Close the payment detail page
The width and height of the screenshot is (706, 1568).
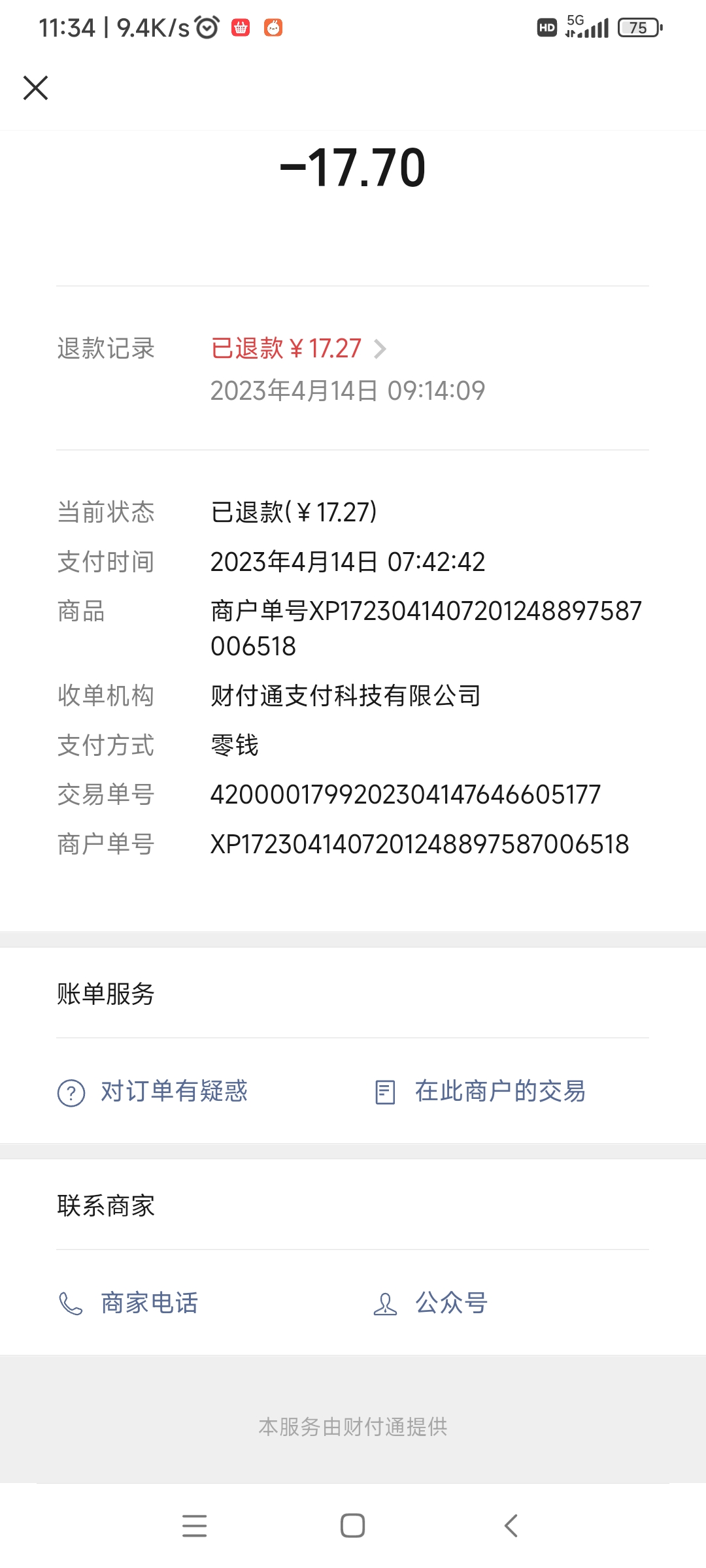click(x=35, y=88)
